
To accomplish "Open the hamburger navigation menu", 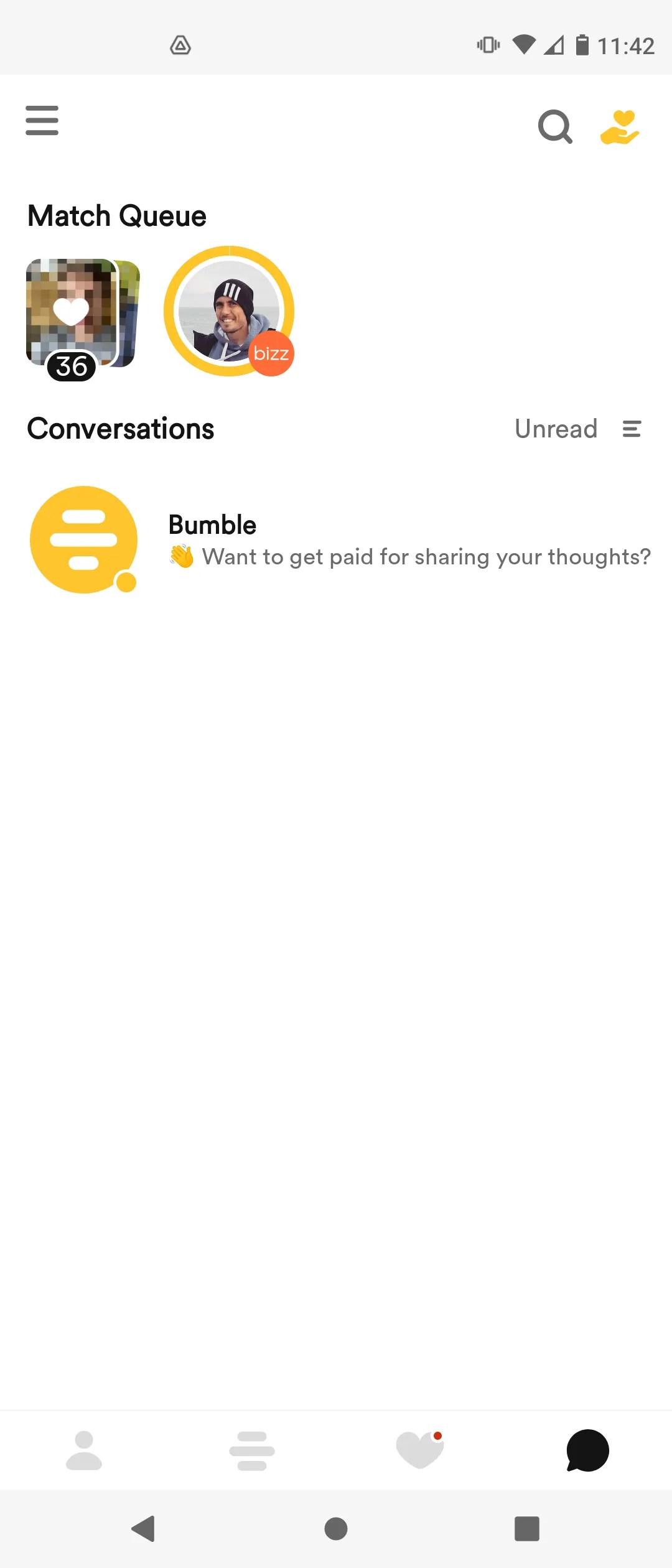I will click(x=42, y=121).
